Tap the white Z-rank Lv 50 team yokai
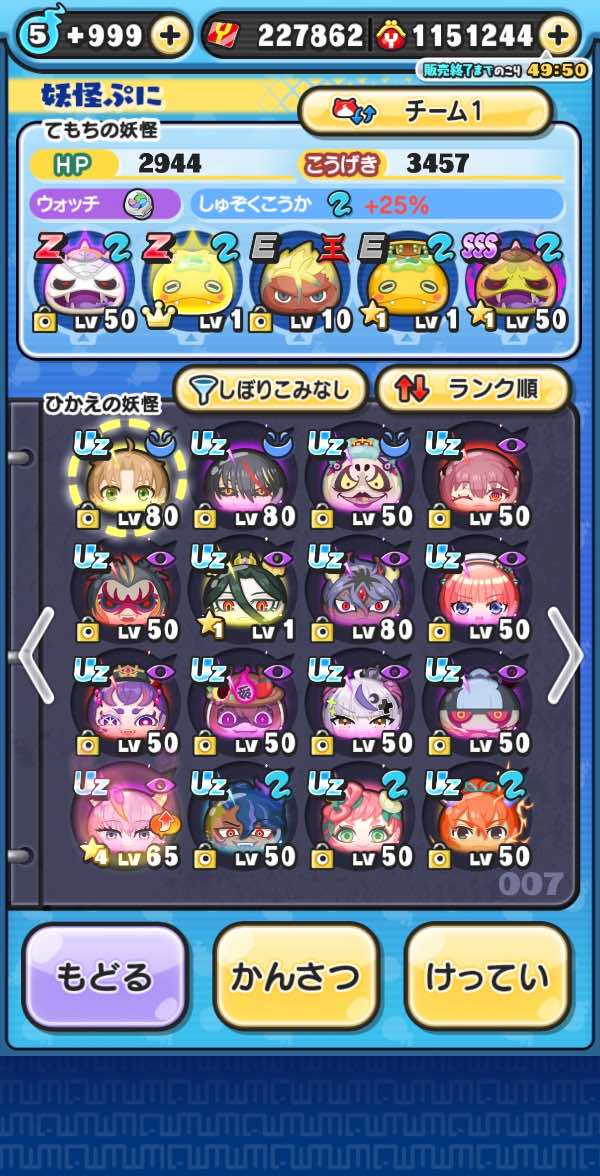Screen dimensions: 600x1176 point(80,283)
